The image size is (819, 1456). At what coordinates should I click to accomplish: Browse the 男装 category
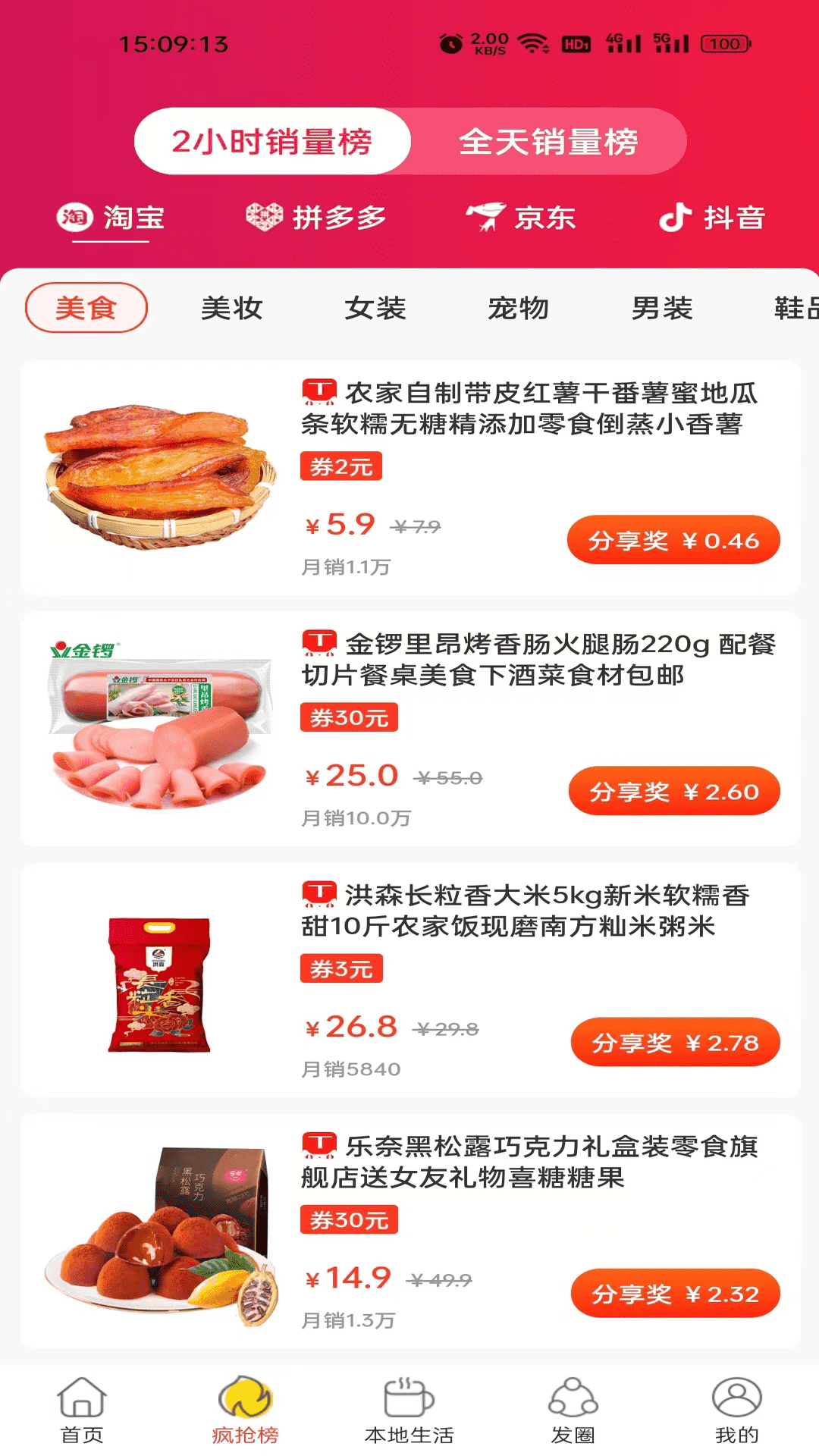(x=662, y=308)
